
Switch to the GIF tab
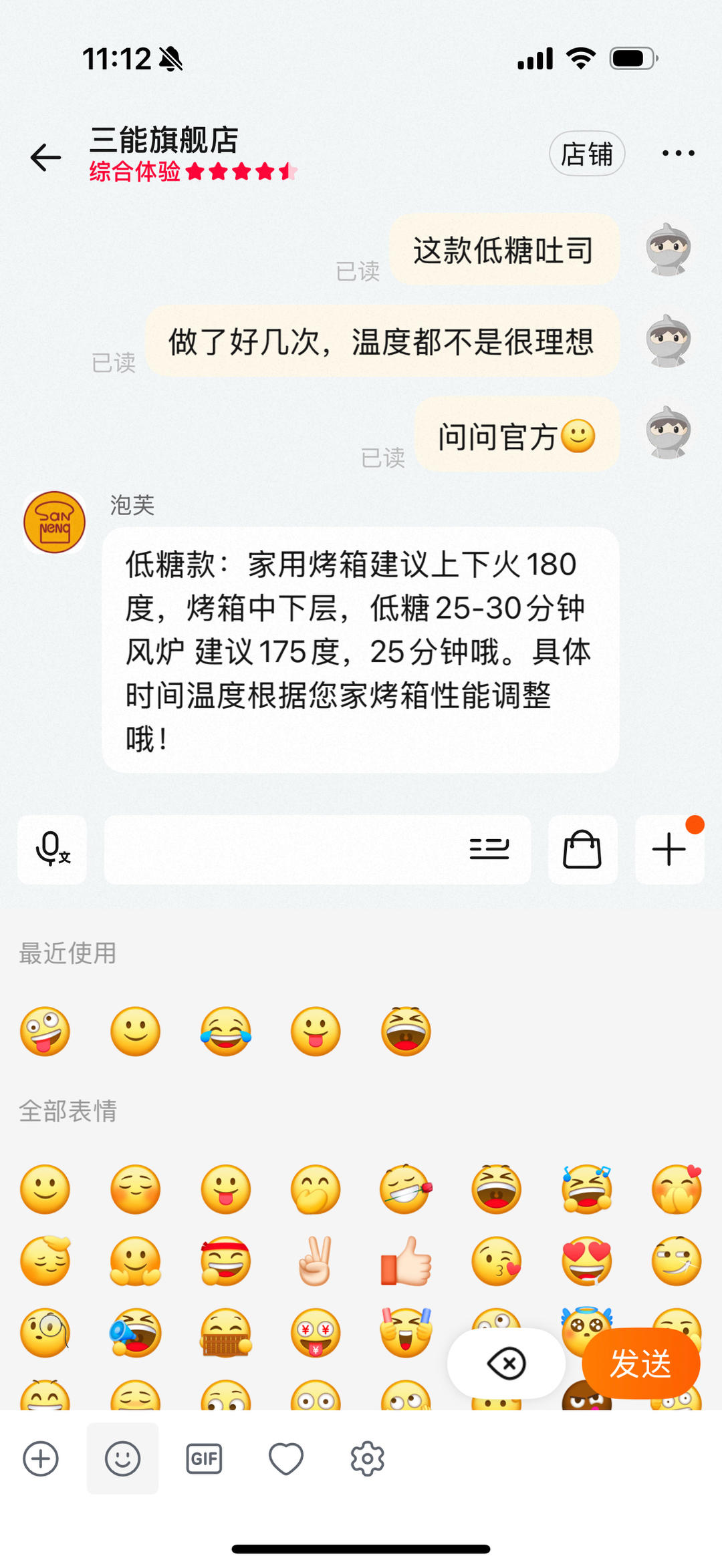tap(204, 1458)
